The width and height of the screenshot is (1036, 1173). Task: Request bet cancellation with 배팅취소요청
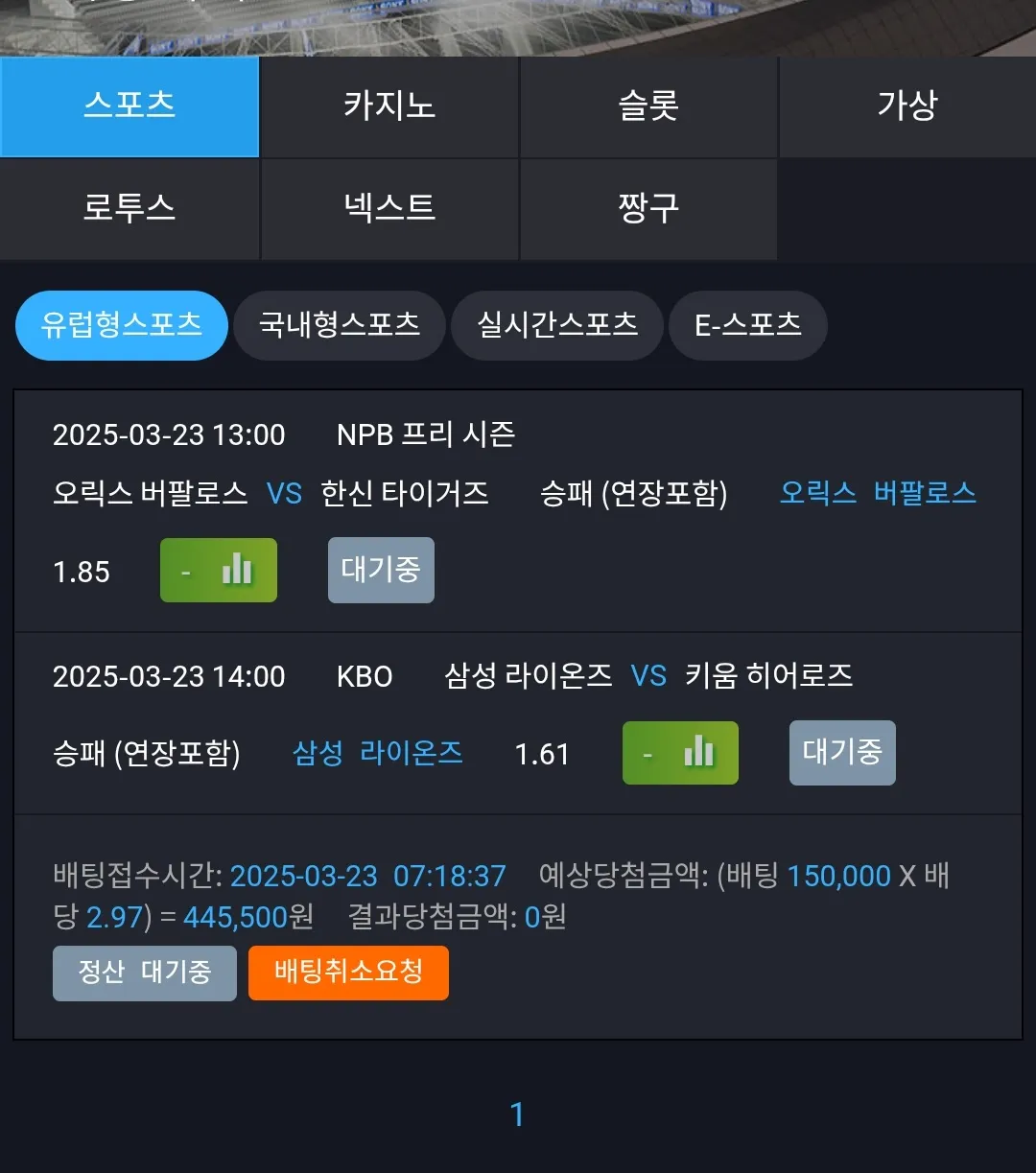[348, 974]
